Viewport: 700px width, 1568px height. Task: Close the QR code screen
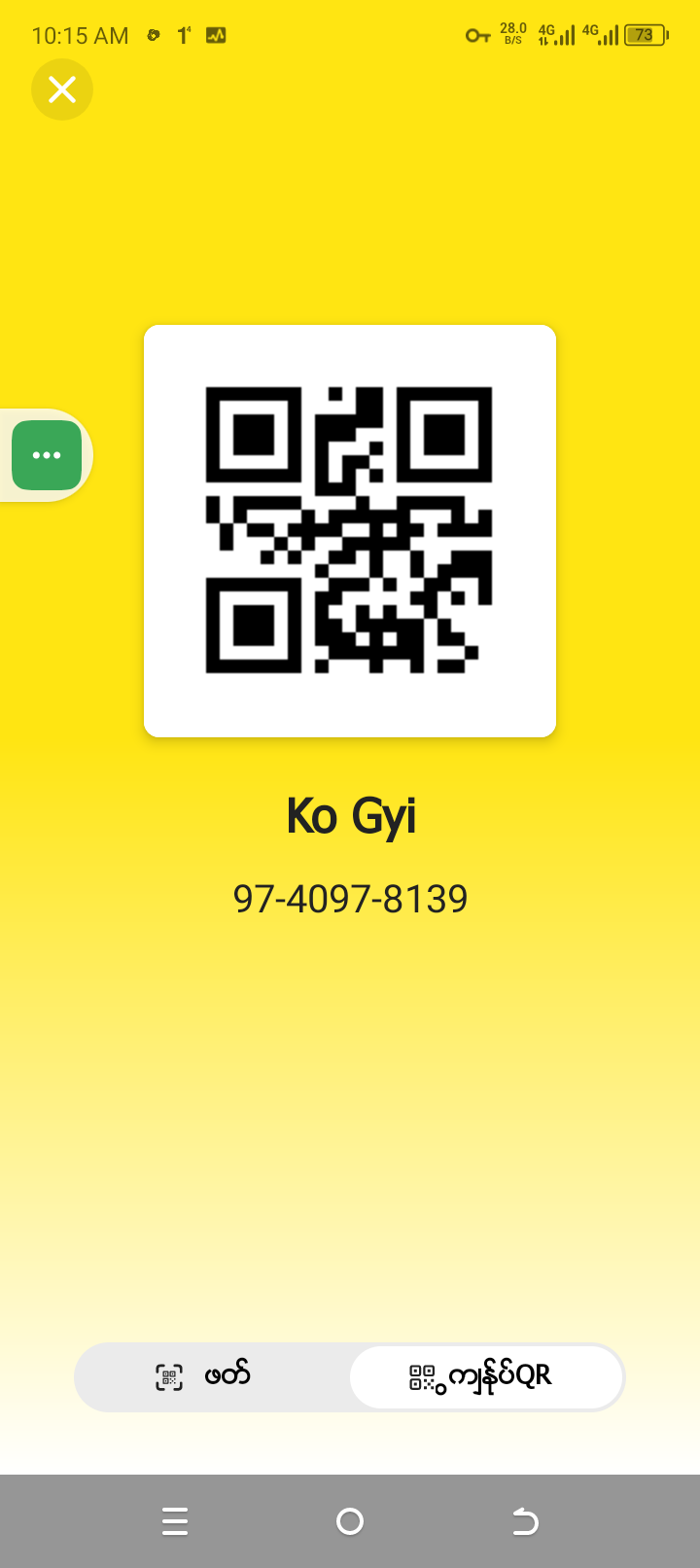coord(62,89)
